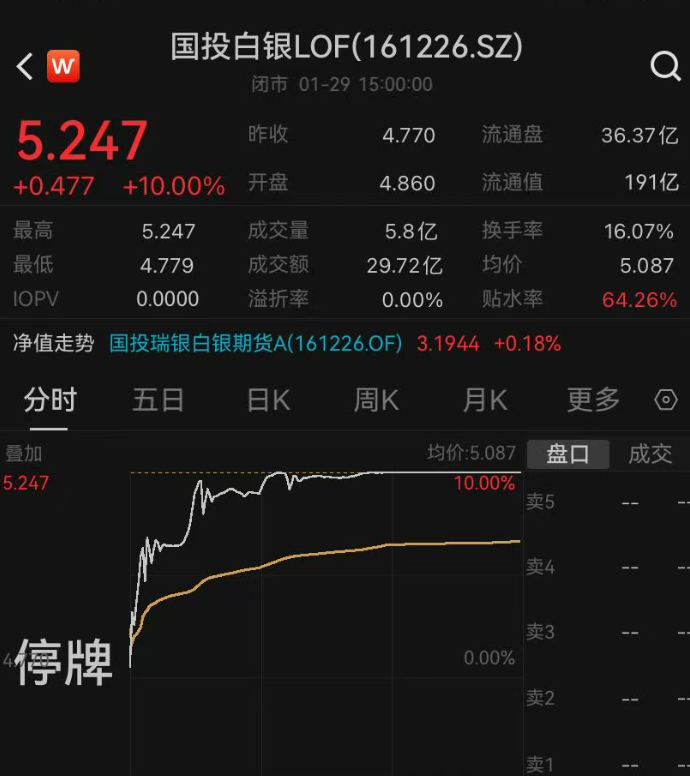Screen dimensions: 690x776
Task: View the 月K chart
Action: [x=485, y=400]
